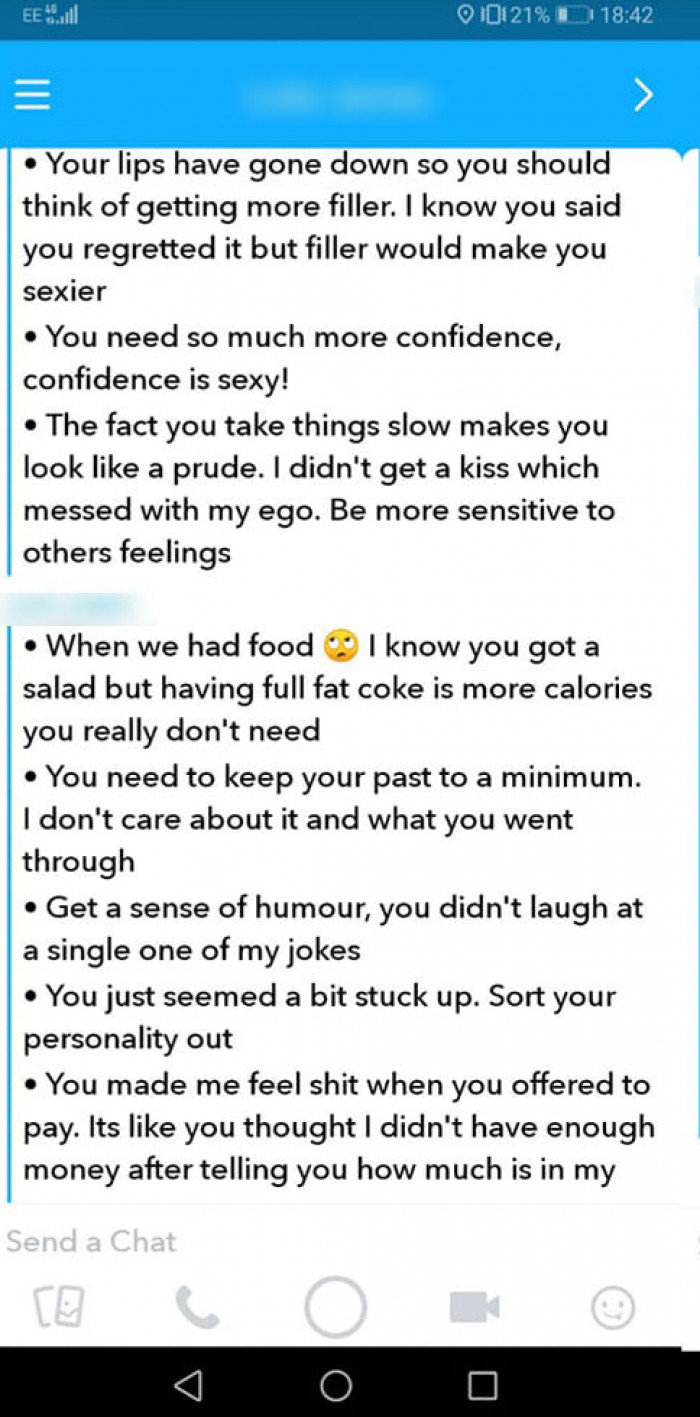
Task: Open the camera capture circle
Action: tap(336, 1307)
